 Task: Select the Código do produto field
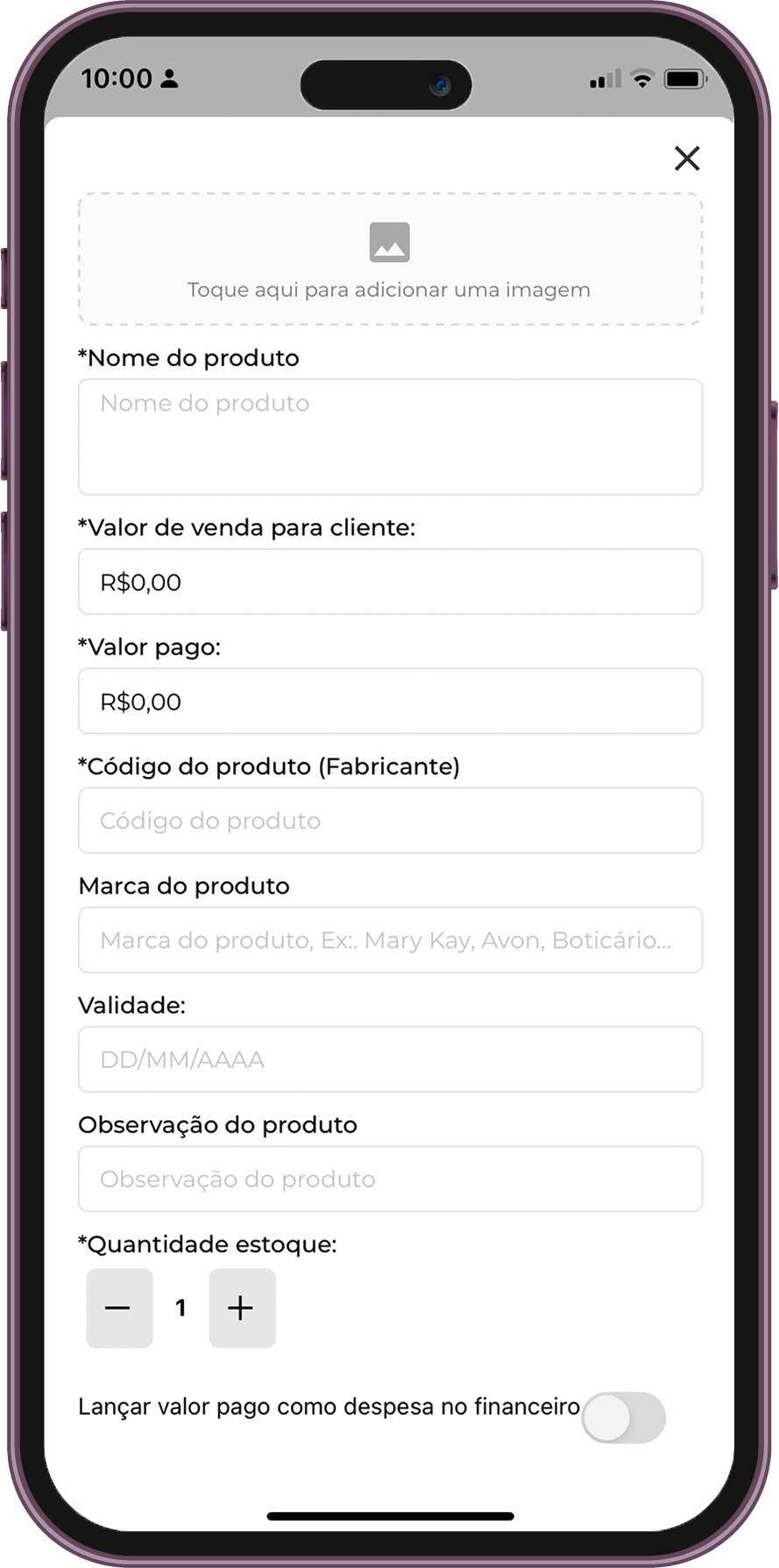point(390,821)
